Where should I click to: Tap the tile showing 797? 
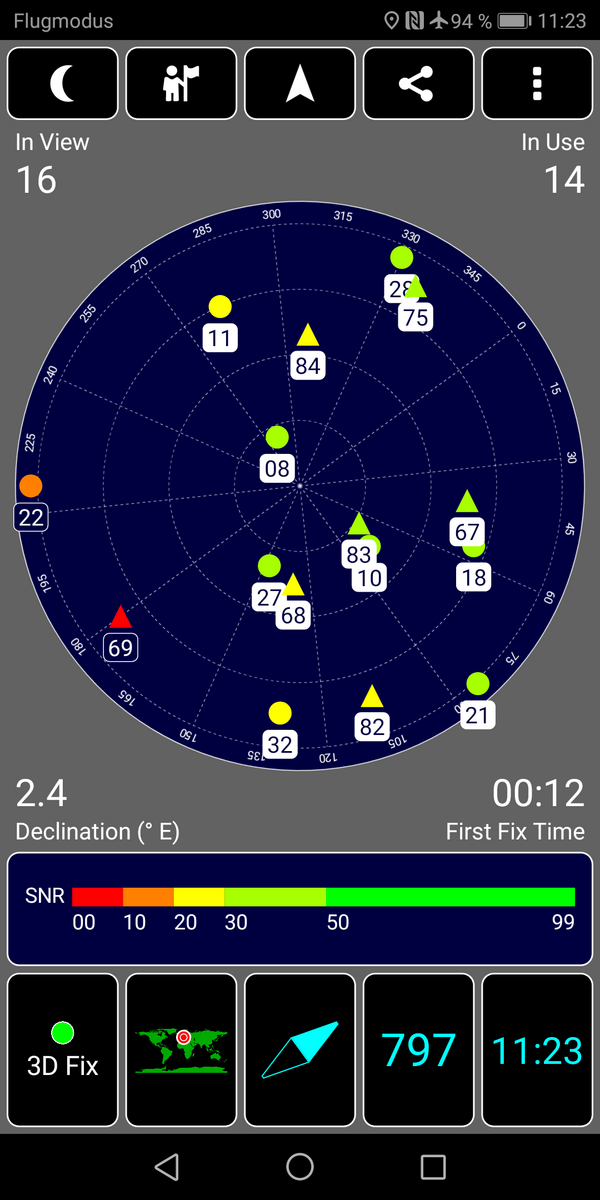418,1050
